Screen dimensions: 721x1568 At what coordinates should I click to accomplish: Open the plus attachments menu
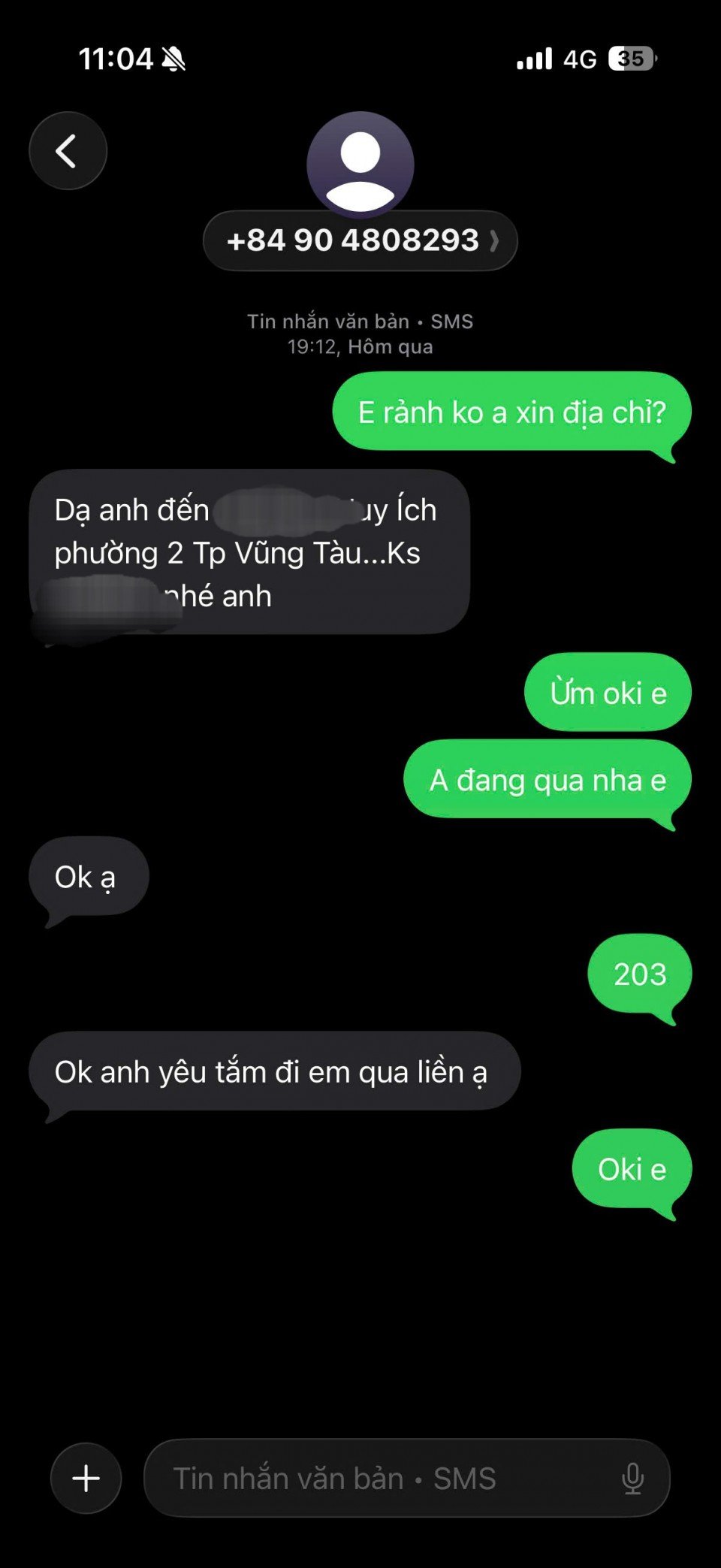86,1478
